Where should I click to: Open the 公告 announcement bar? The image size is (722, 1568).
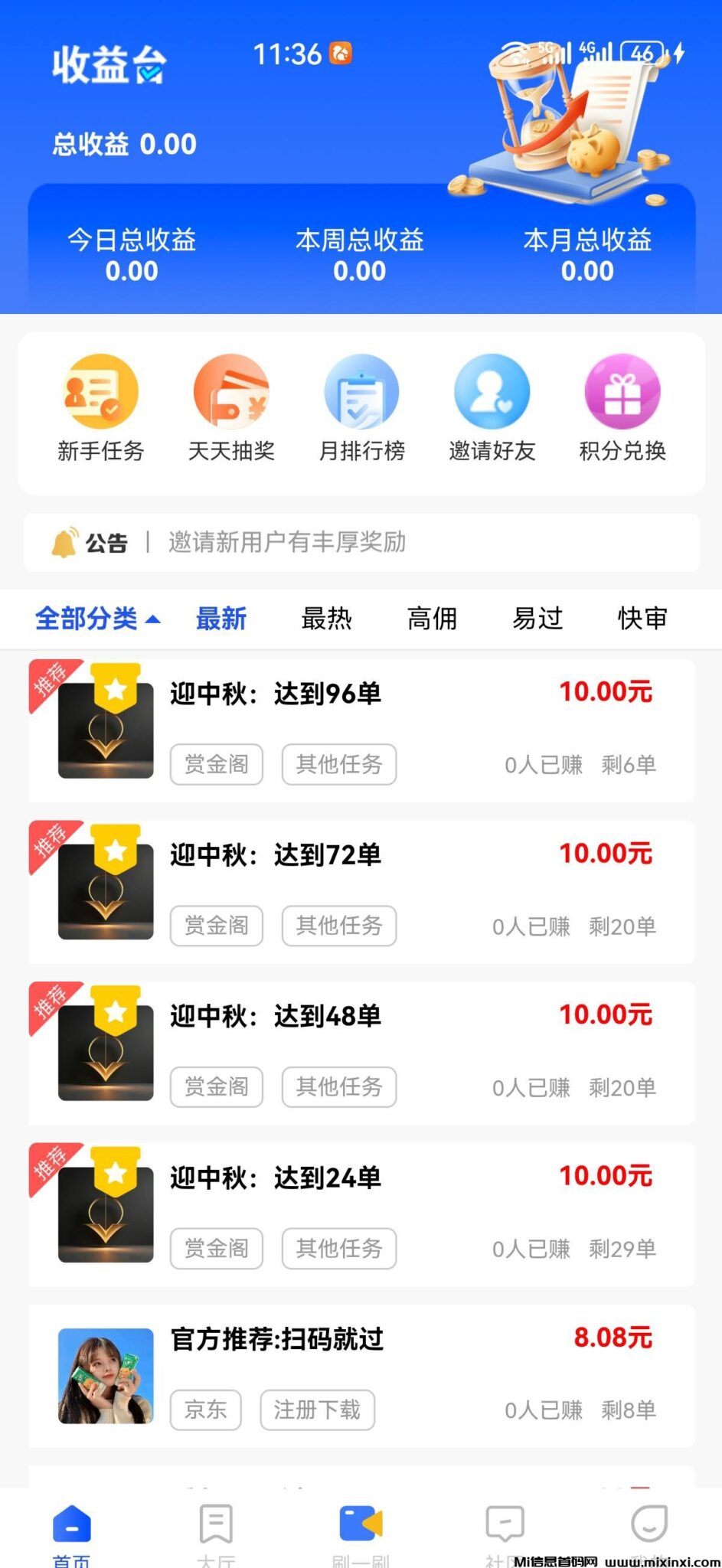coord(361,543)
